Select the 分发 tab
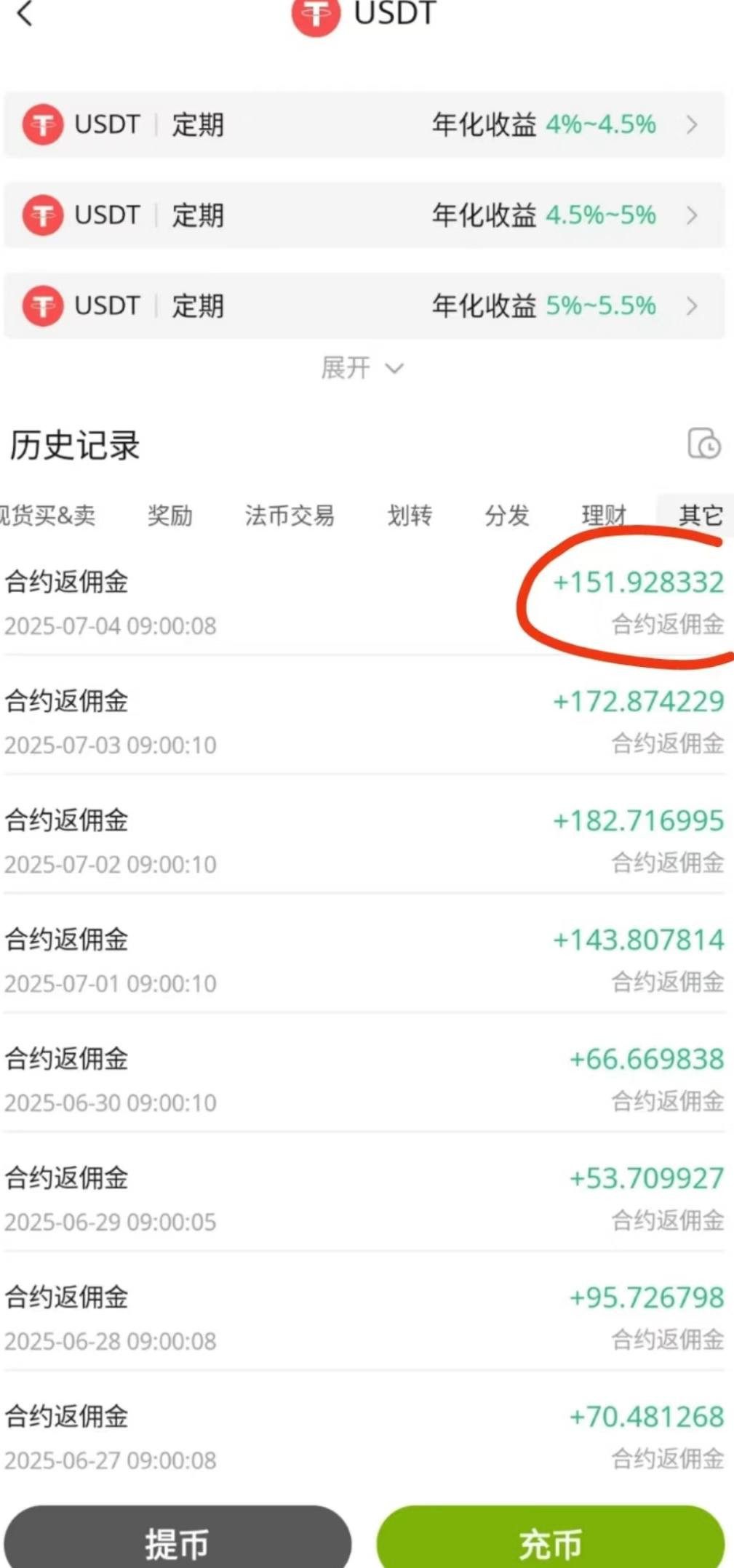Screen dimensions: 734x1568 [507, 515]
